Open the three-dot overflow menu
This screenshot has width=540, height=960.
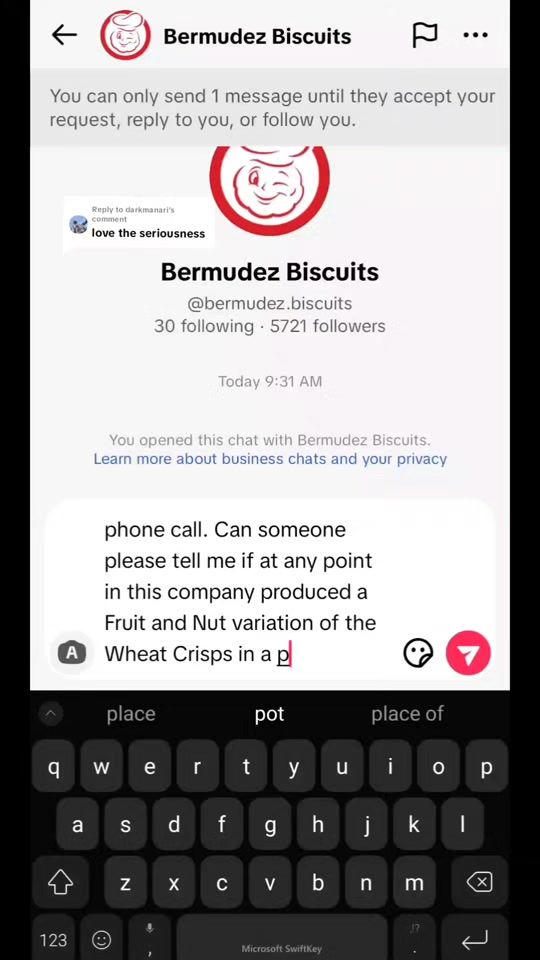476,36
